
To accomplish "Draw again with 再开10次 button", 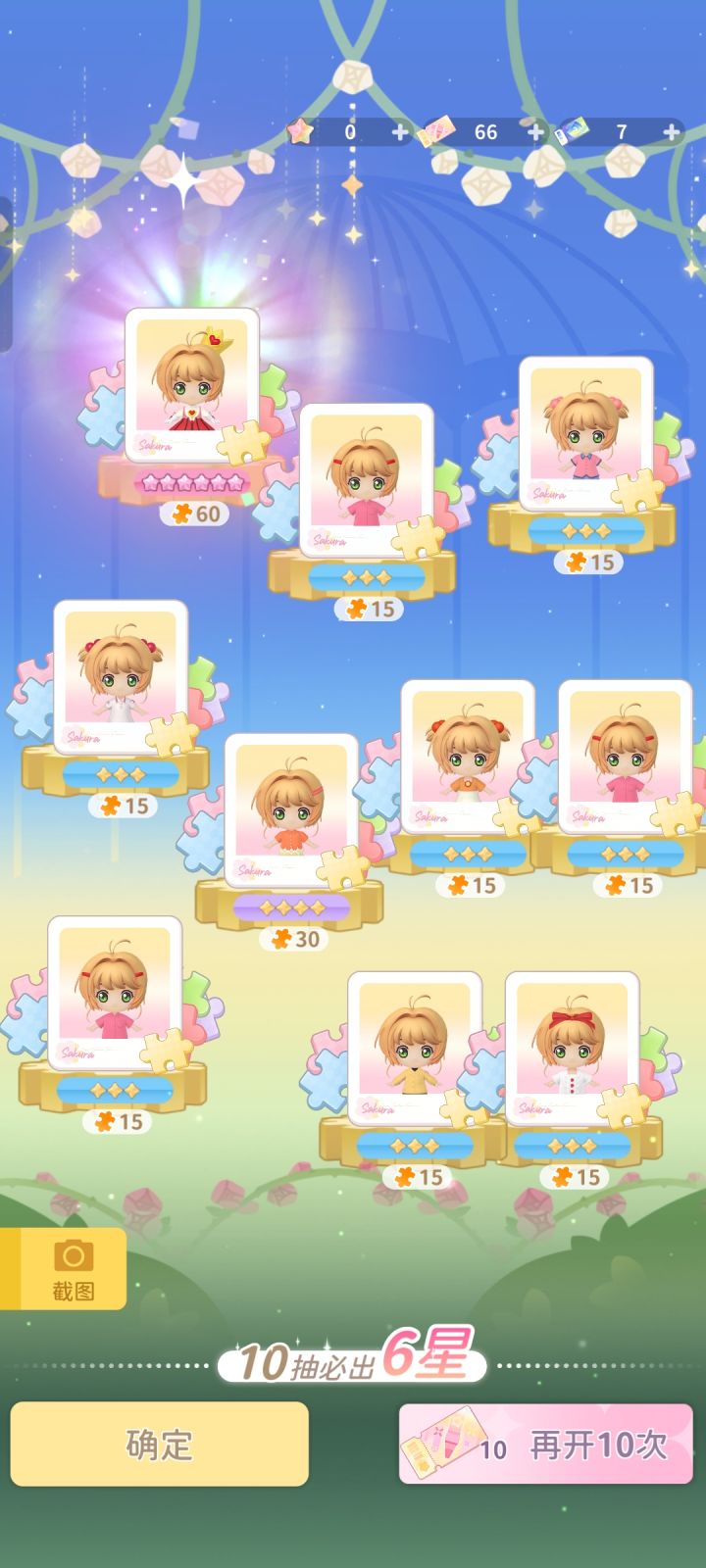I will click(x=545, y=1444).
